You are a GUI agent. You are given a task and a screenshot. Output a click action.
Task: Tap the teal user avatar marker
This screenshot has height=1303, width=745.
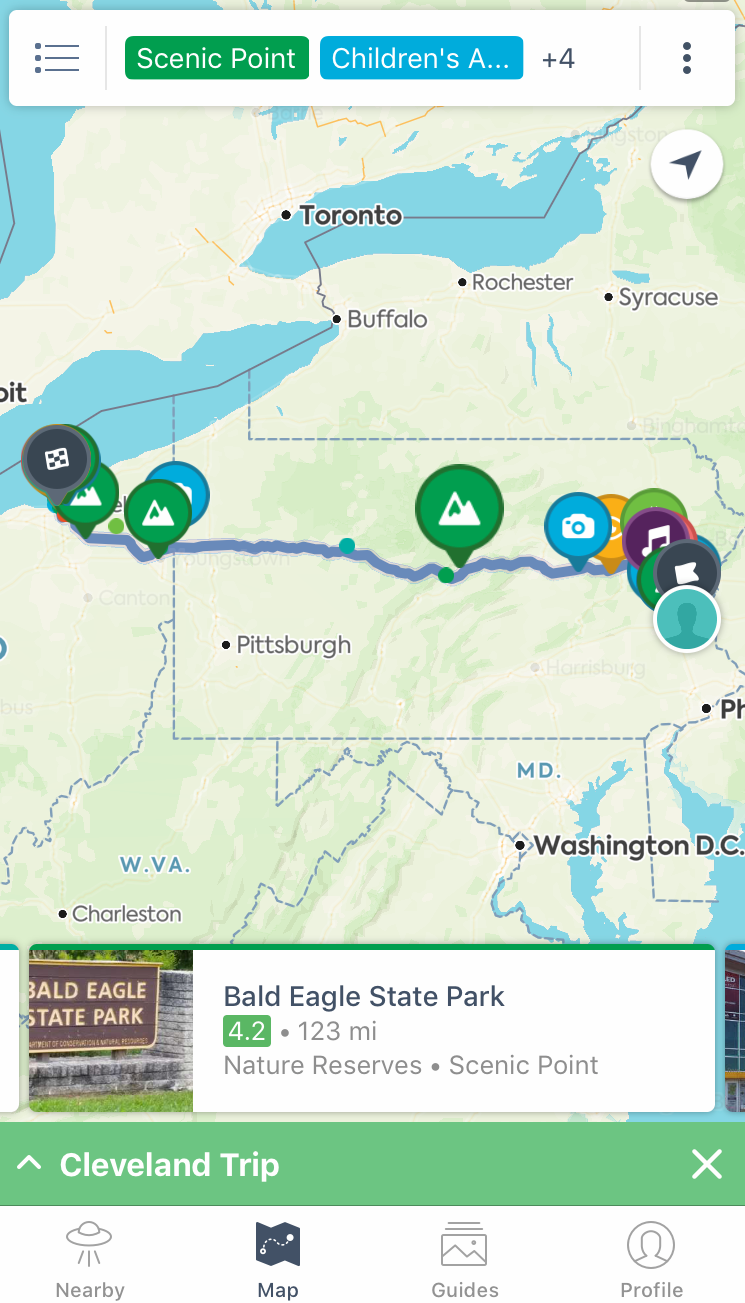pyautogui.click(x=687, y=619)
